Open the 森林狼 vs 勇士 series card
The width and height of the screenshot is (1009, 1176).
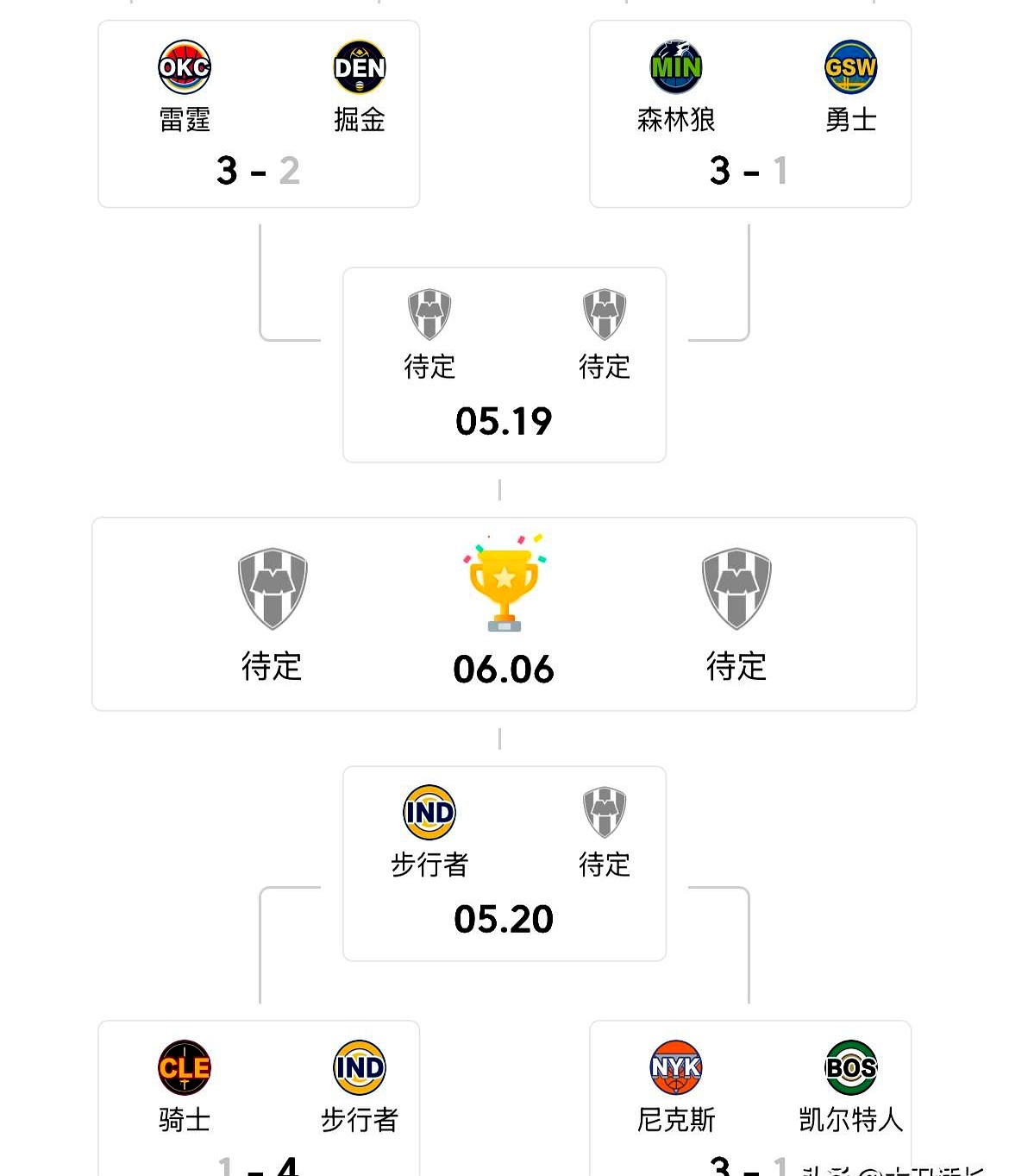(x=749, y=112)
